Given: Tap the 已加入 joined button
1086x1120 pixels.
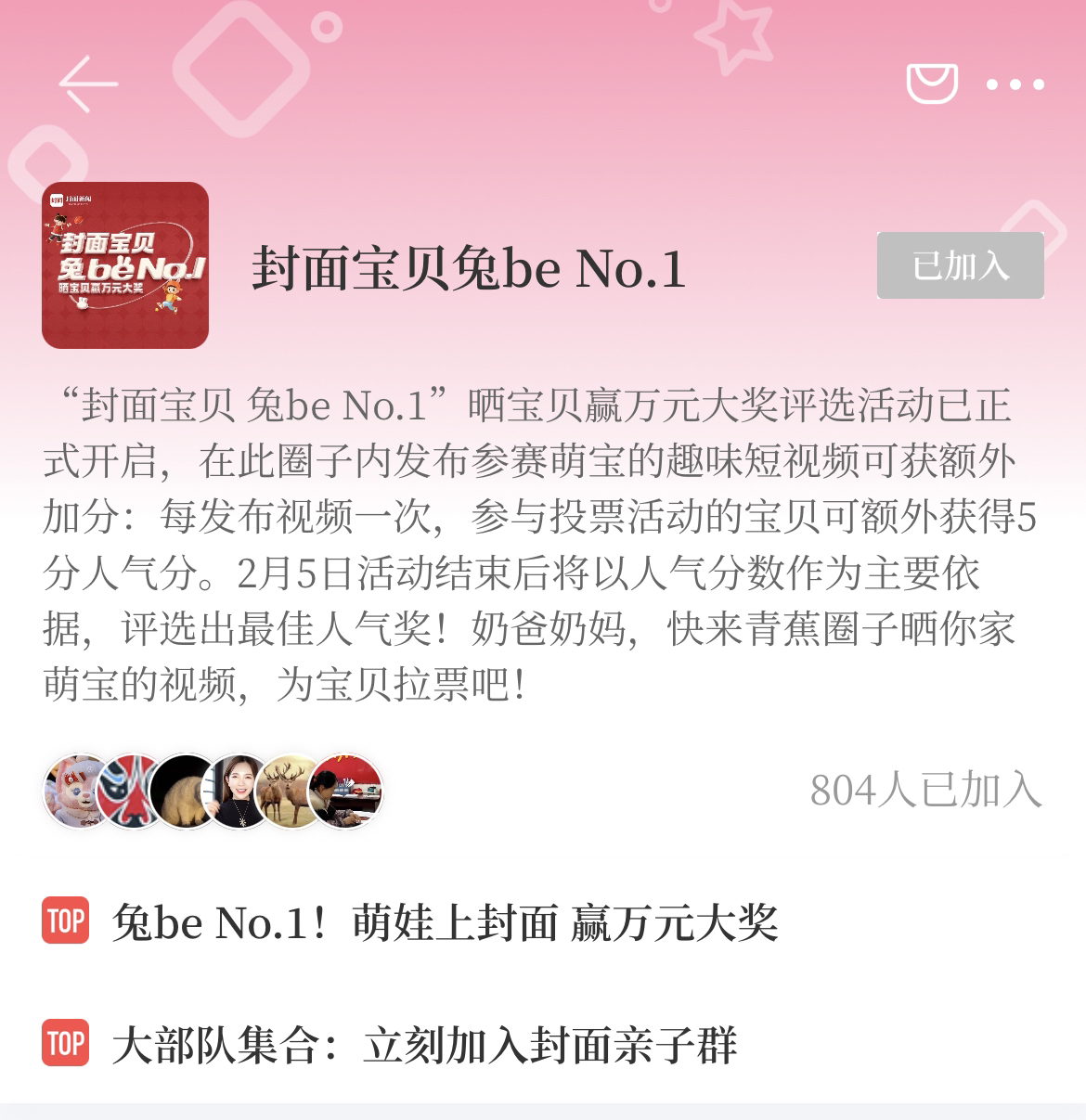Looking at the screenshot, I should (960, 266).
